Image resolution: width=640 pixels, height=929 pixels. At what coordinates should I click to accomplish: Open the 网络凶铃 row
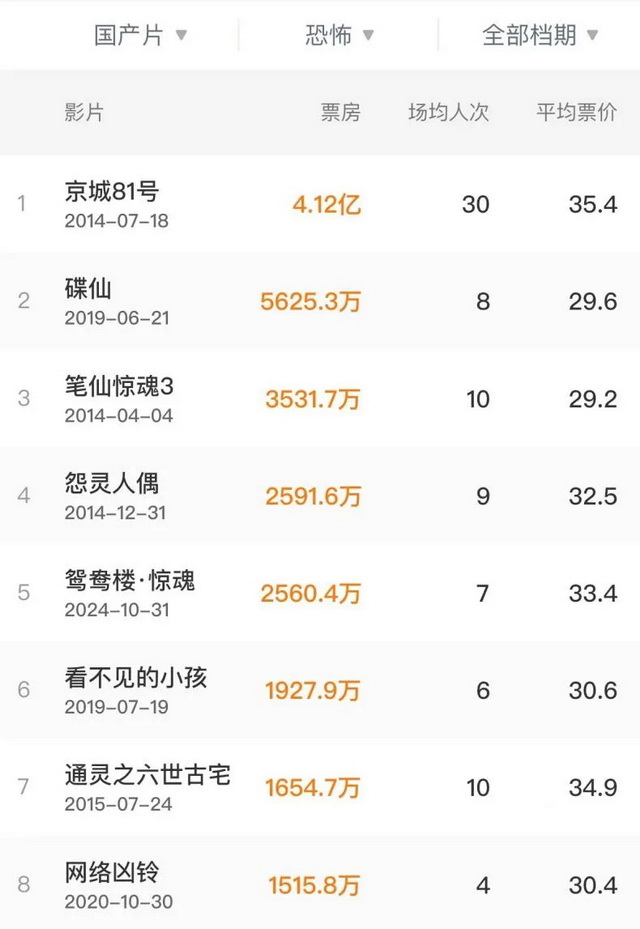pos(112,873)
